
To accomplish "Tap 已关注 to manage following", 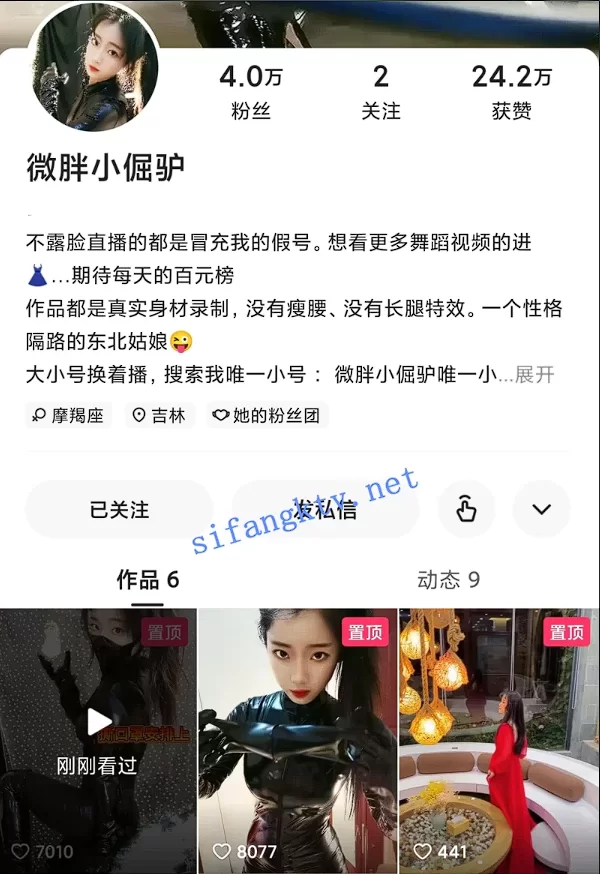I will [119, 509].
